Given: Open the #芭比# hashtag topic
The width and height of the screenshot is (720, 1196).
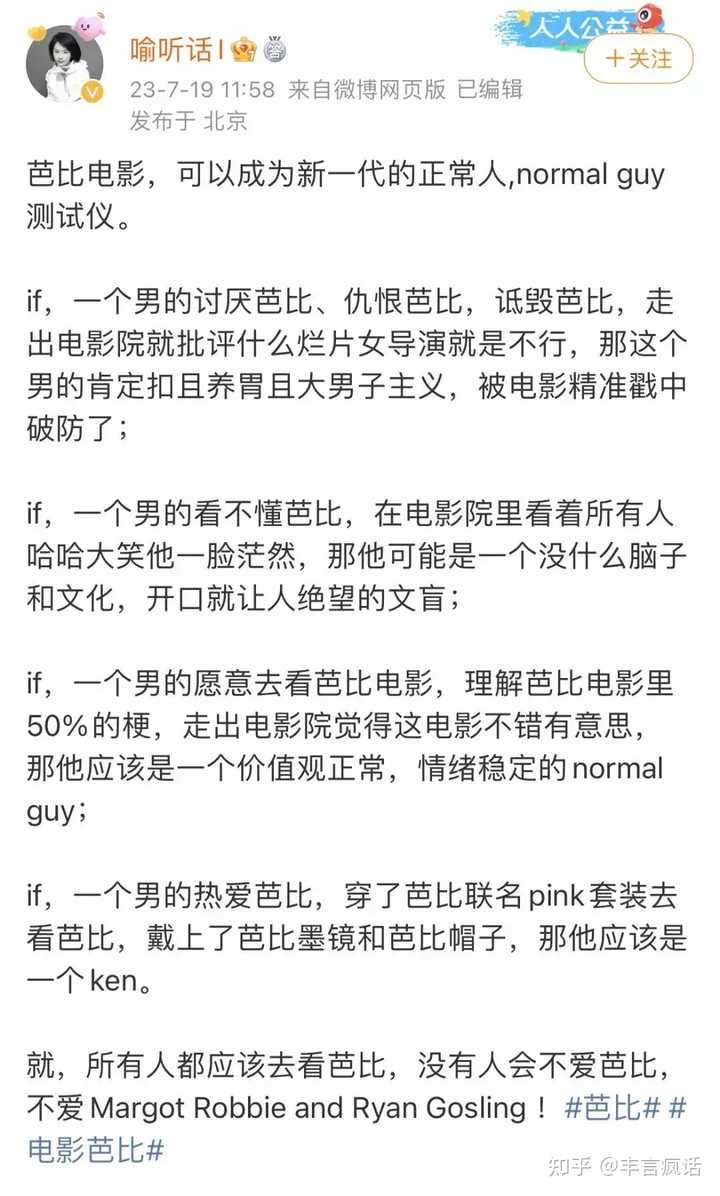Looking at the screenshot, I should point(611,1107).
